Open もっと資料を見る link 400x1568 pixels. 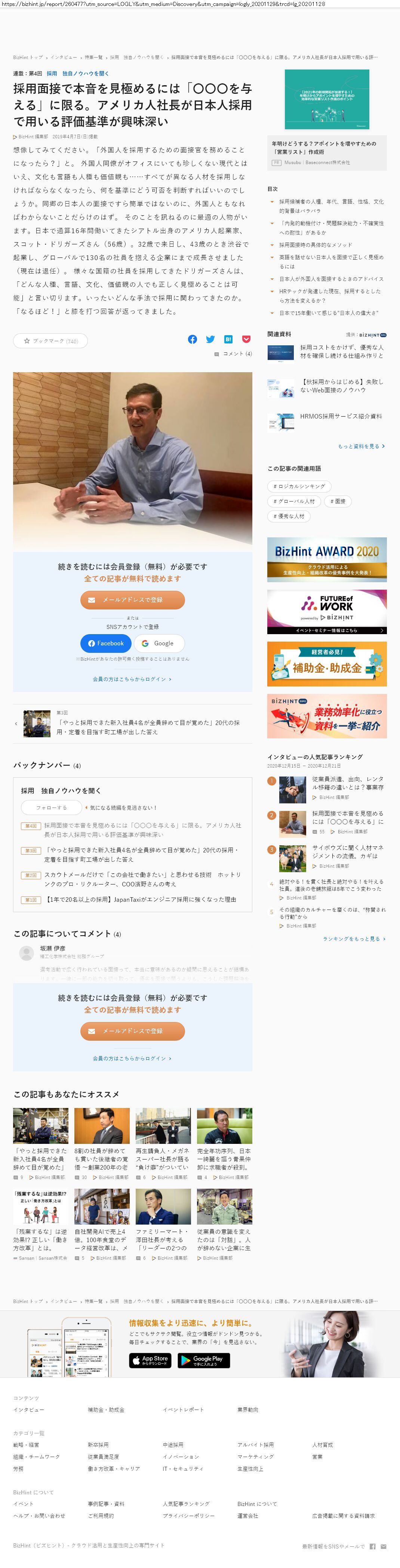[x=361, y=446]
